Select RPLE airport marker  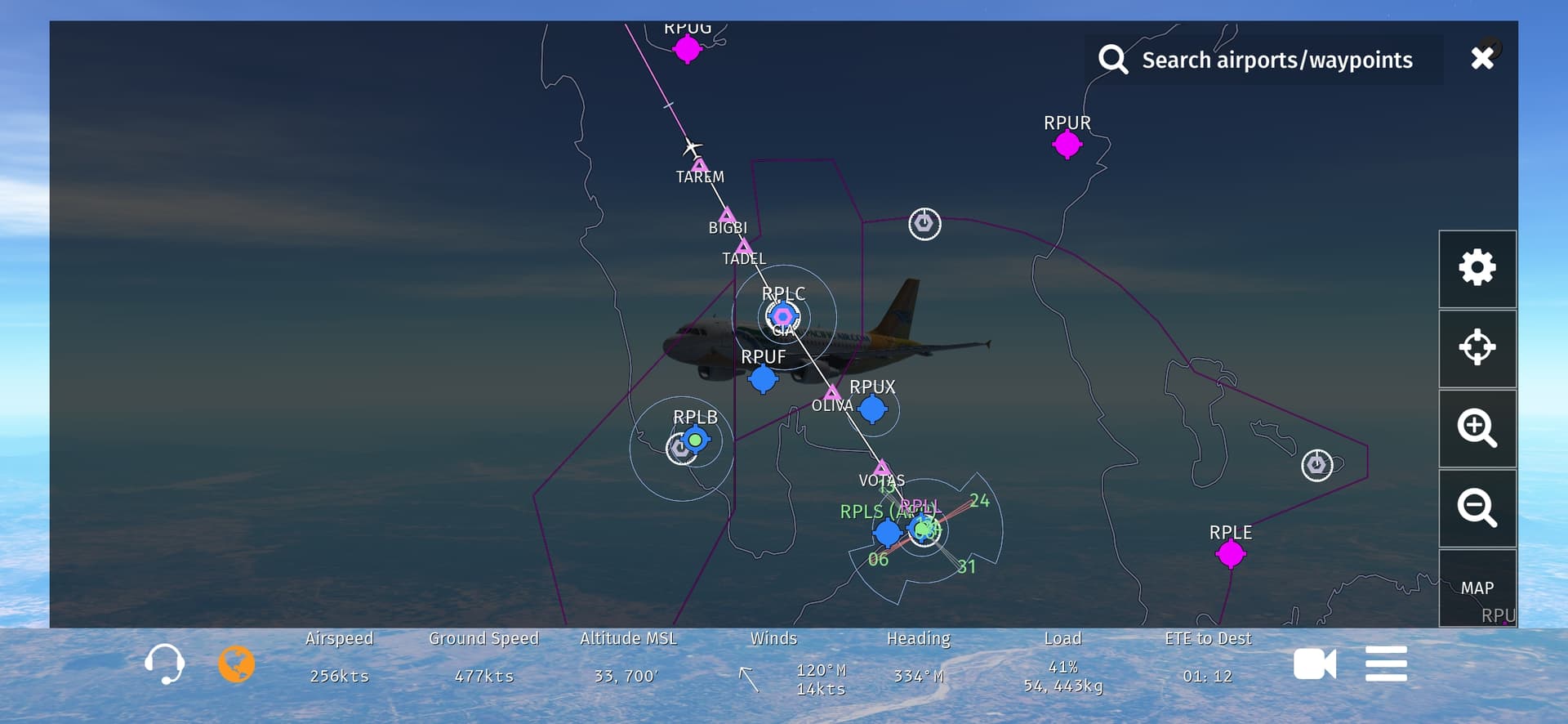coord(1230,554)
